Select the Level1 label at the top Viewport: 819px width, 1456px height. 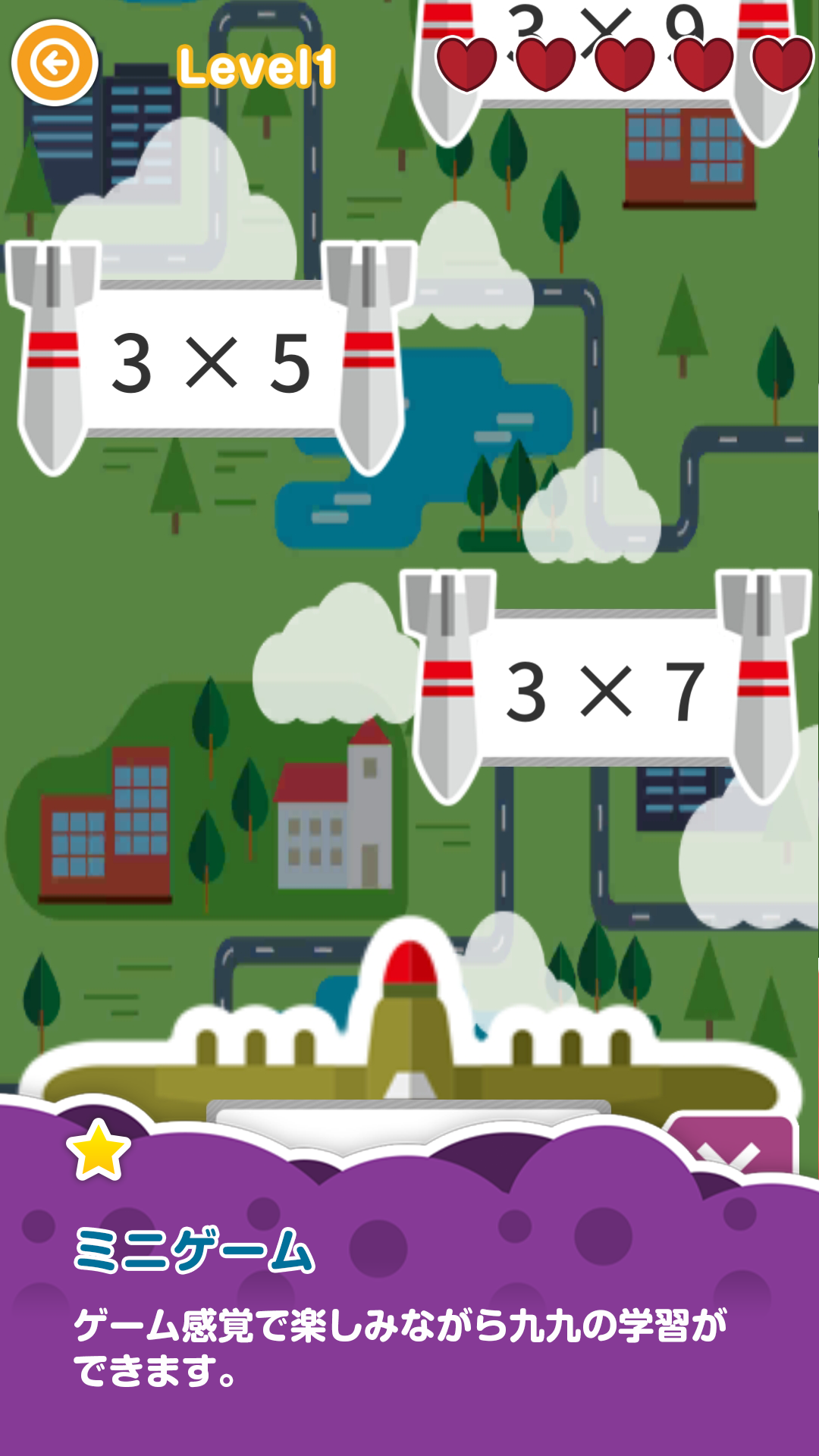(x=258, y=67)
